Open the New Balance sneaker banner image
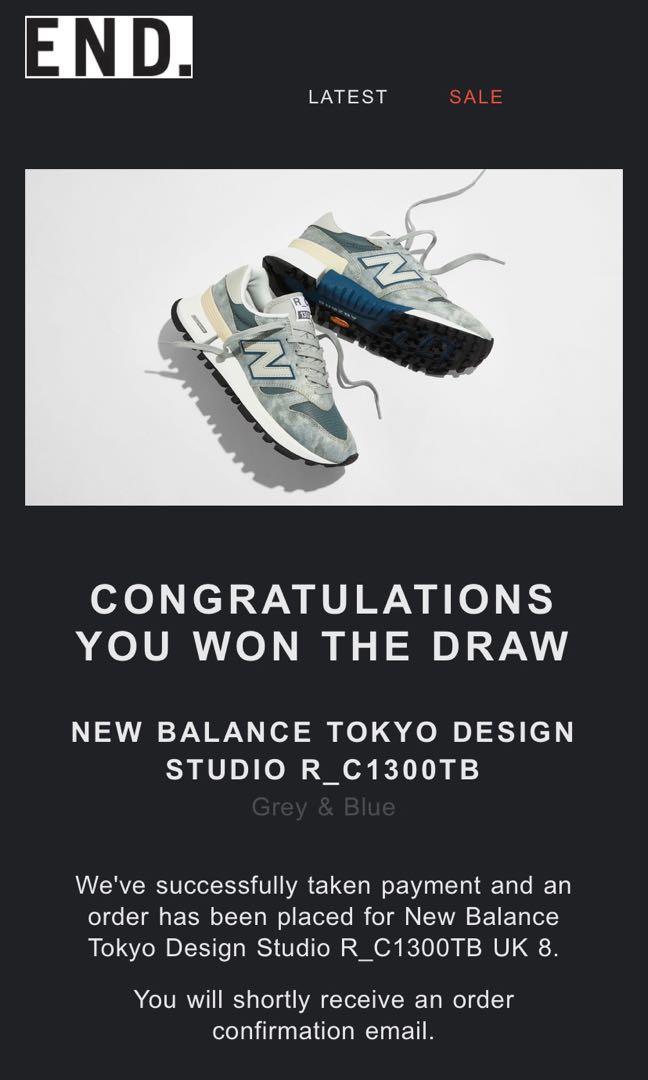The image size is (648, 1080). point(324,337)
